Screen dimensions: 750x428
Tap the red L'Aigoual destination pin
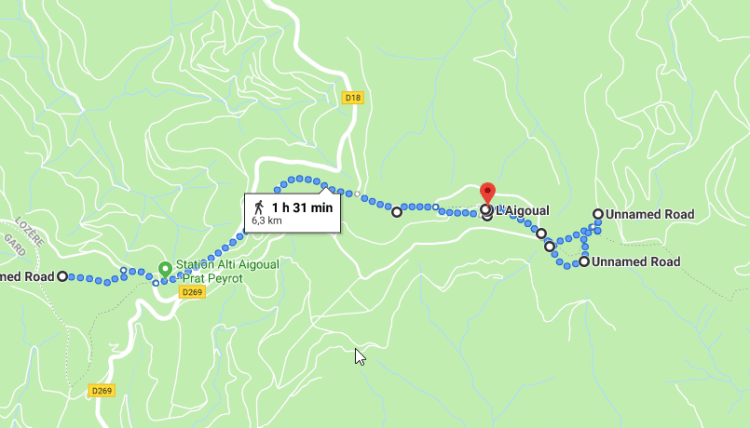coord(487,192)
